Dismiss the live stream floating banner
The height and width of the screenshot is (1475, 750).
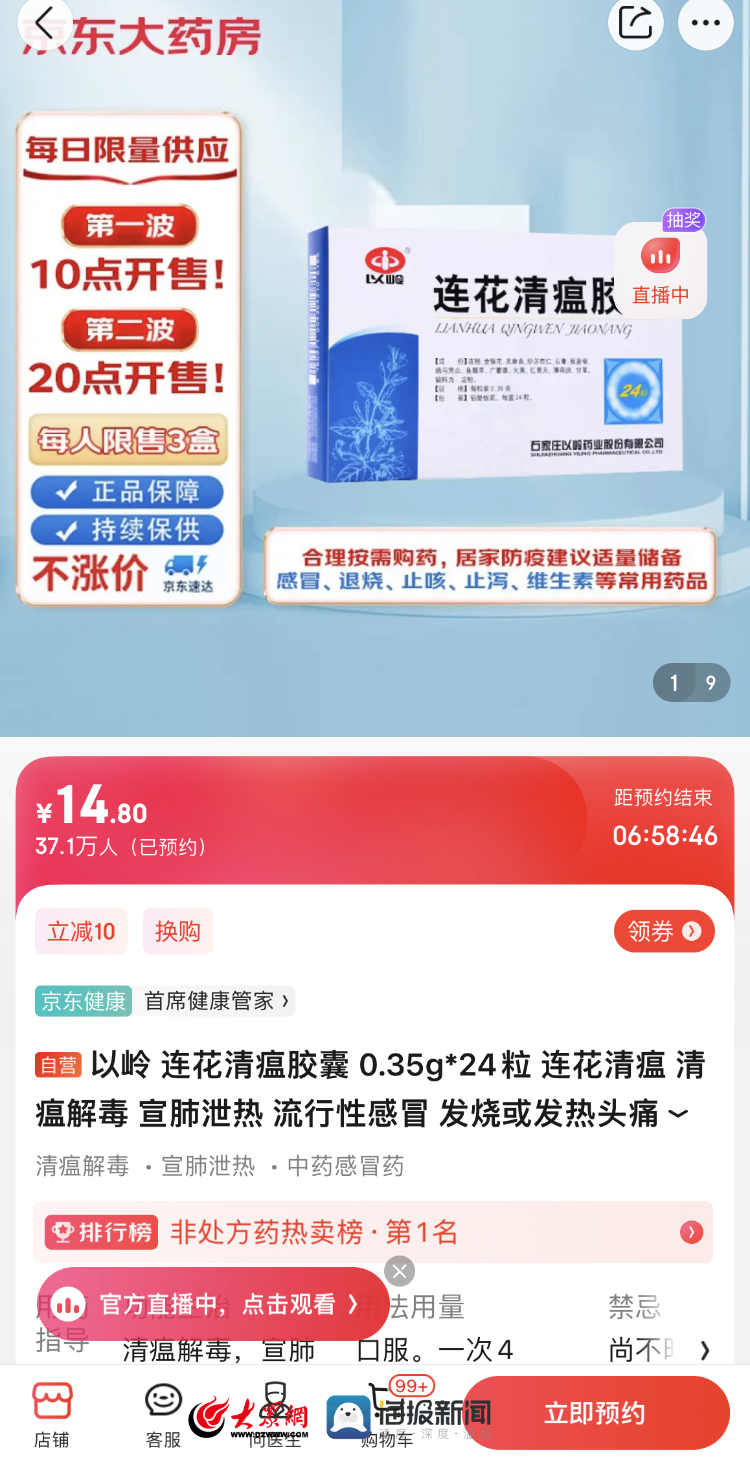coord(399,1271)
